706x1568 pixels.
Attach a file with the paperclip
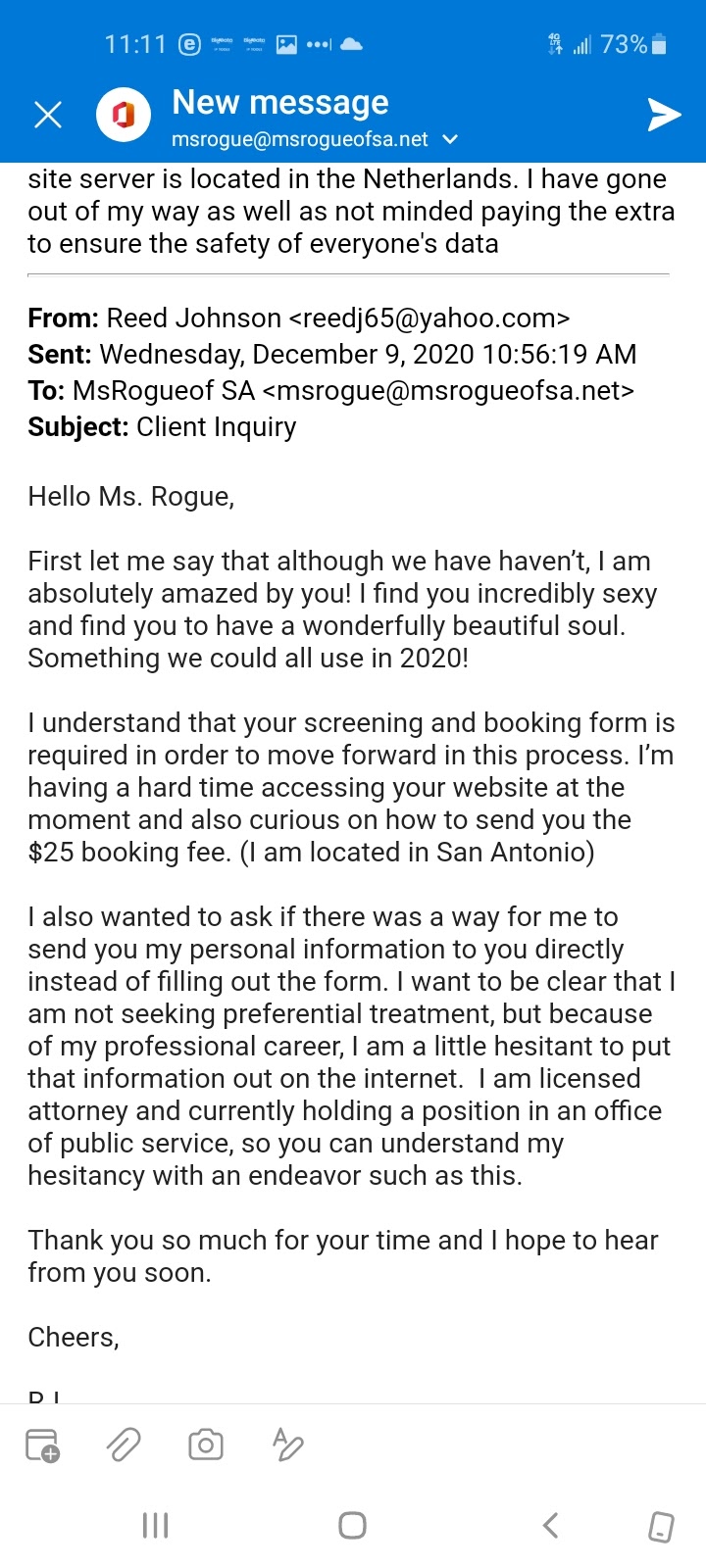(124, 1445)
